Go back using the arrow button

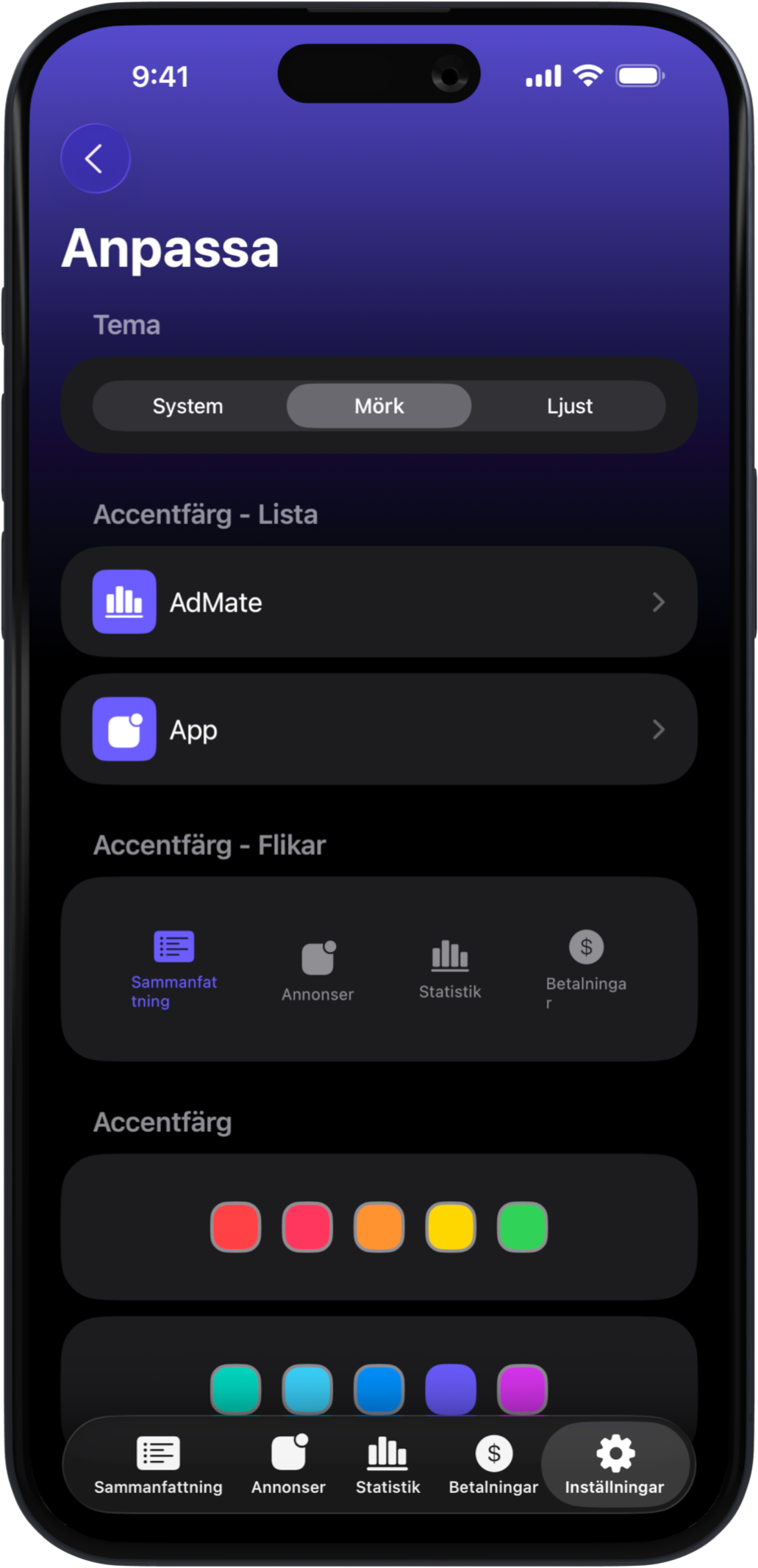click(x=95, y=159)
